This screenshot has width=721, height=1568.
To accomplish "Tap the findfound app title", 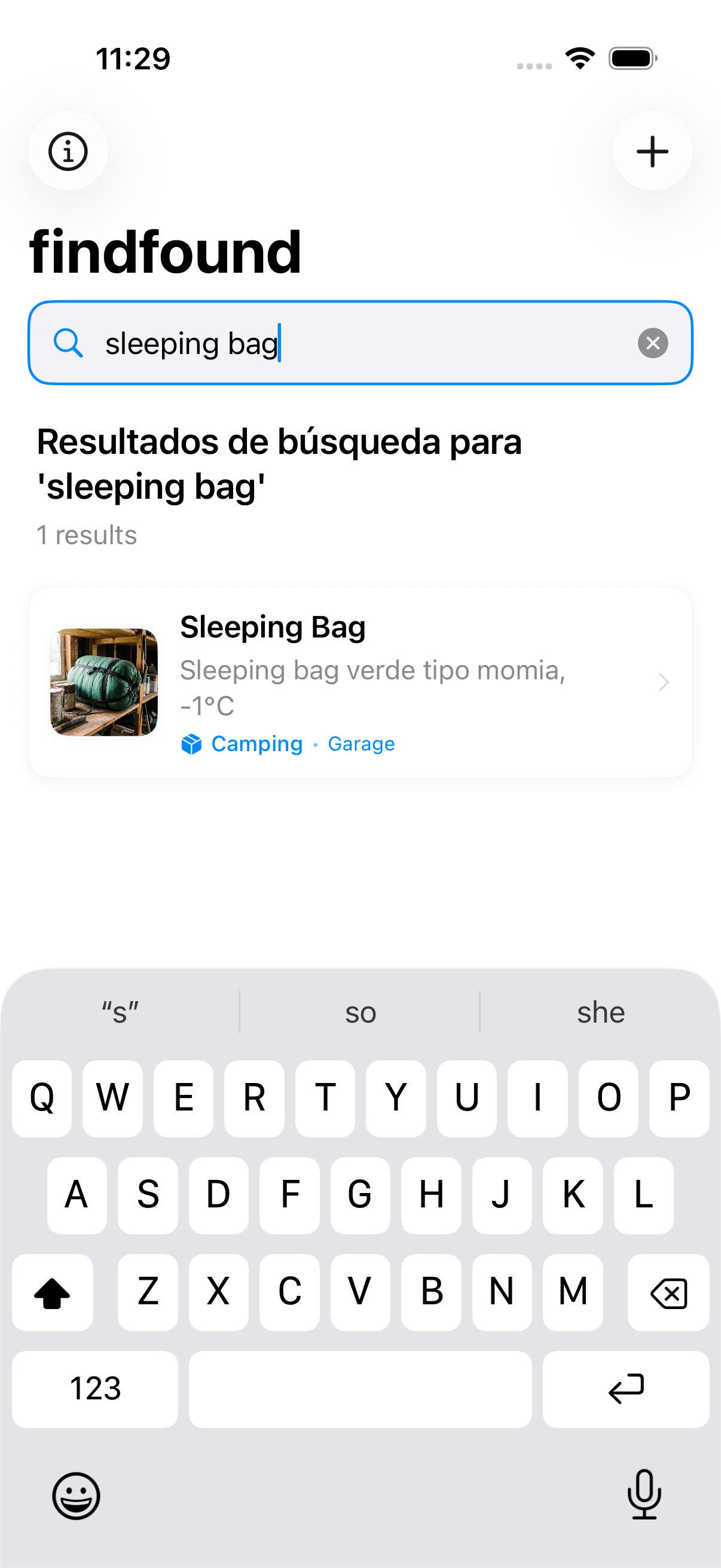I will click(166, 251).
